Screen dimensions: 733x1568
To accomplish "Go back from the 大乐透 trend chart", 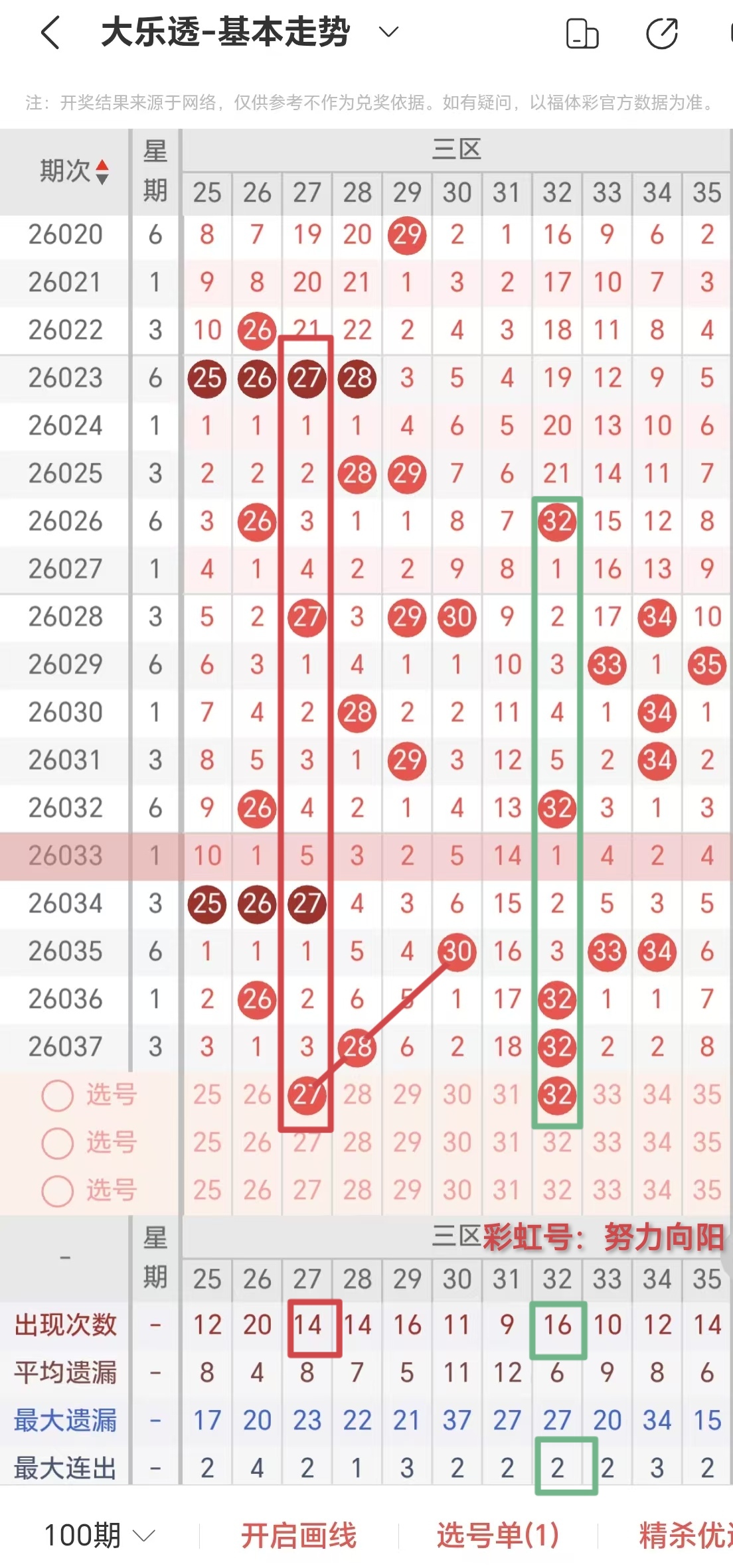I will [x=50, y=33].
